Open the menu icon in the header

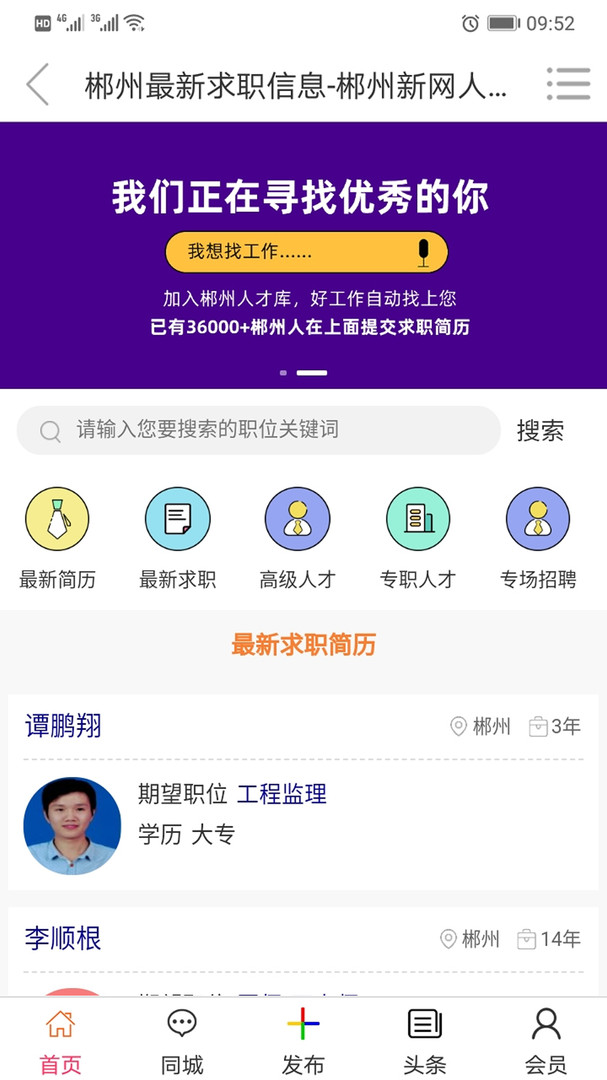tap(568, 85)
